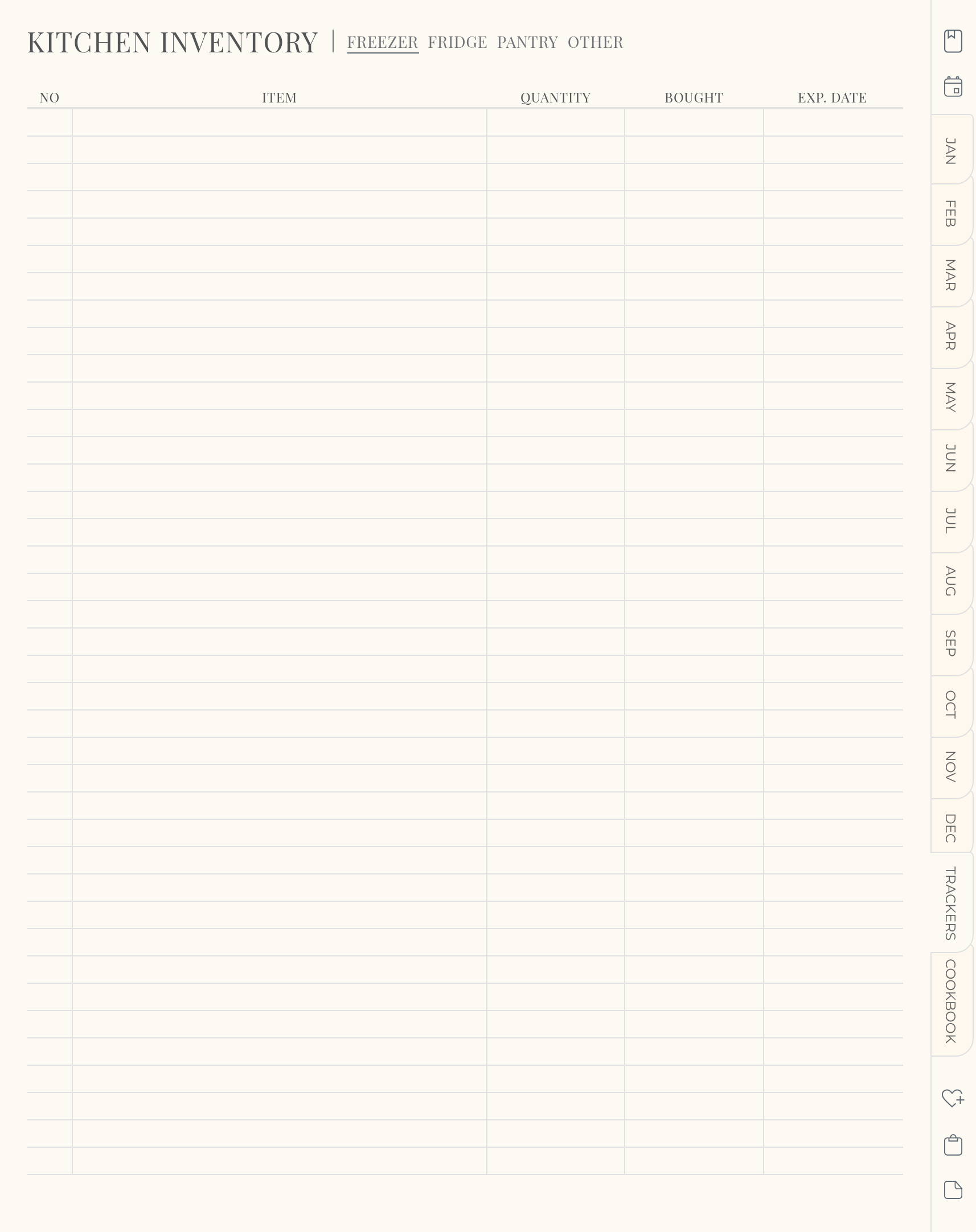This screenshot has height=1232, width=976.
Task: Open the Cookbook section tab
Action: (x=950, y=1002)
